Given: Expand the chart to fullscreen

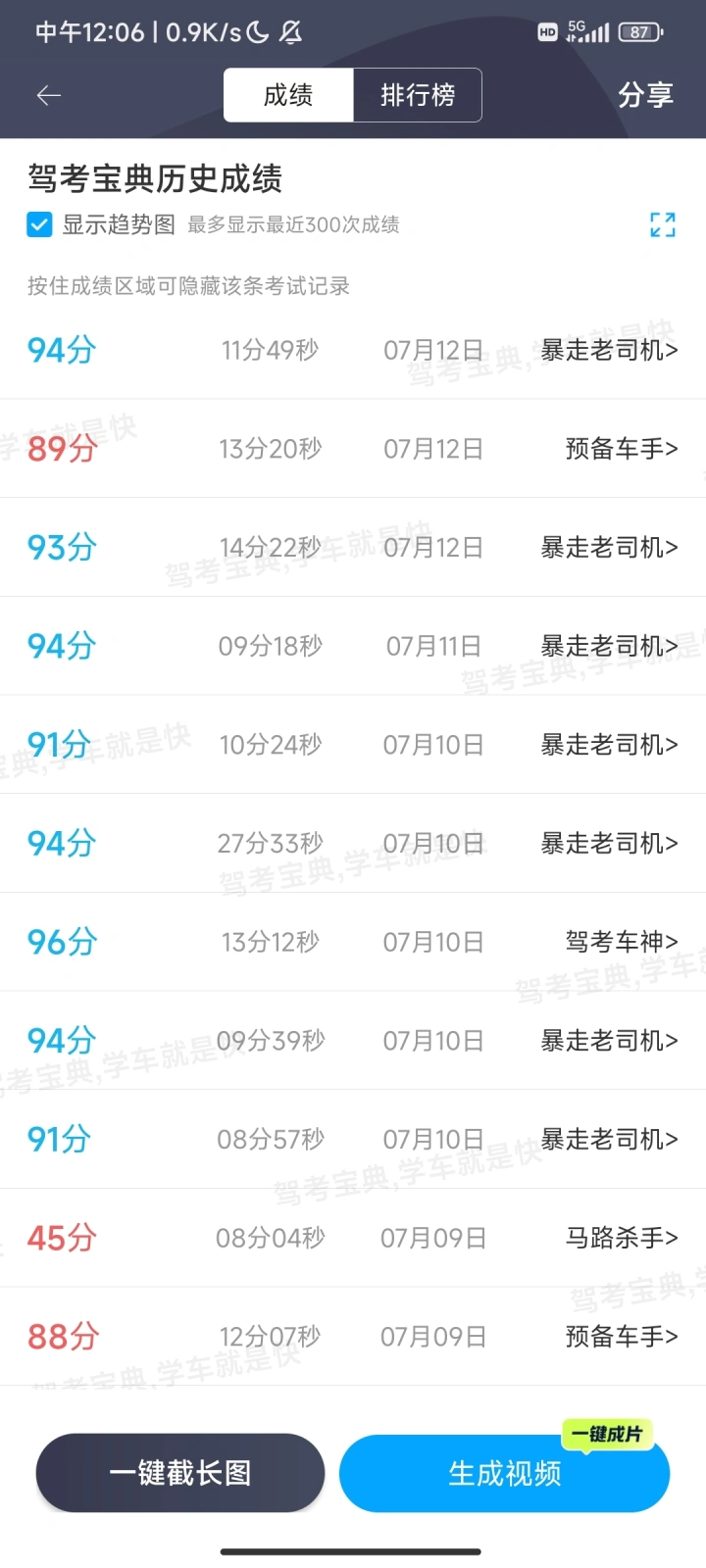Looking at the screenshot, I should pos(663,225).
